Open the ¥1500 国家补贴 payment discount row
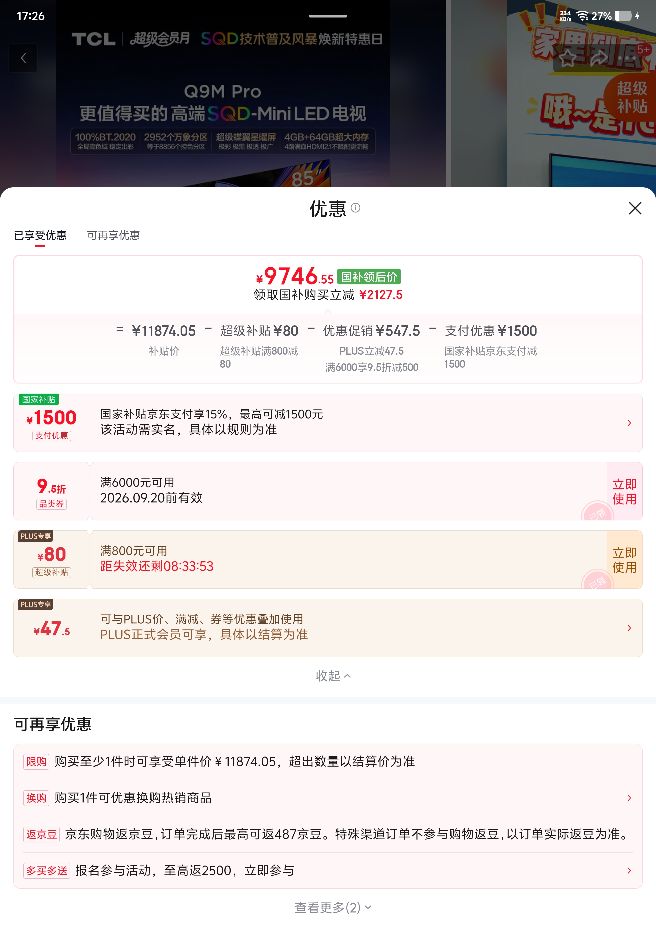The height and width of the screenshot is (933, 656). tap(328, 422)
